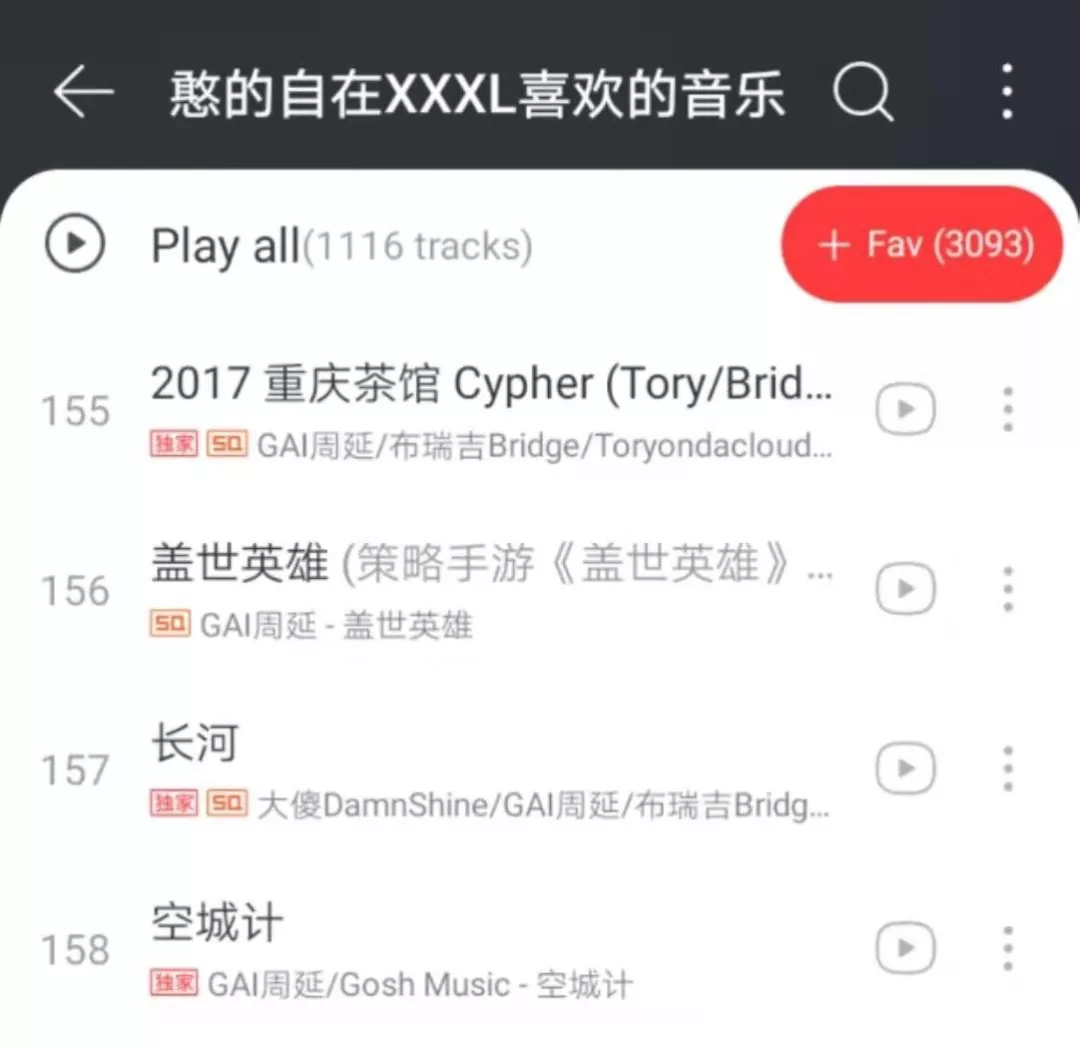Show more options for 盖世英雄

click(x=1007, y=590)
